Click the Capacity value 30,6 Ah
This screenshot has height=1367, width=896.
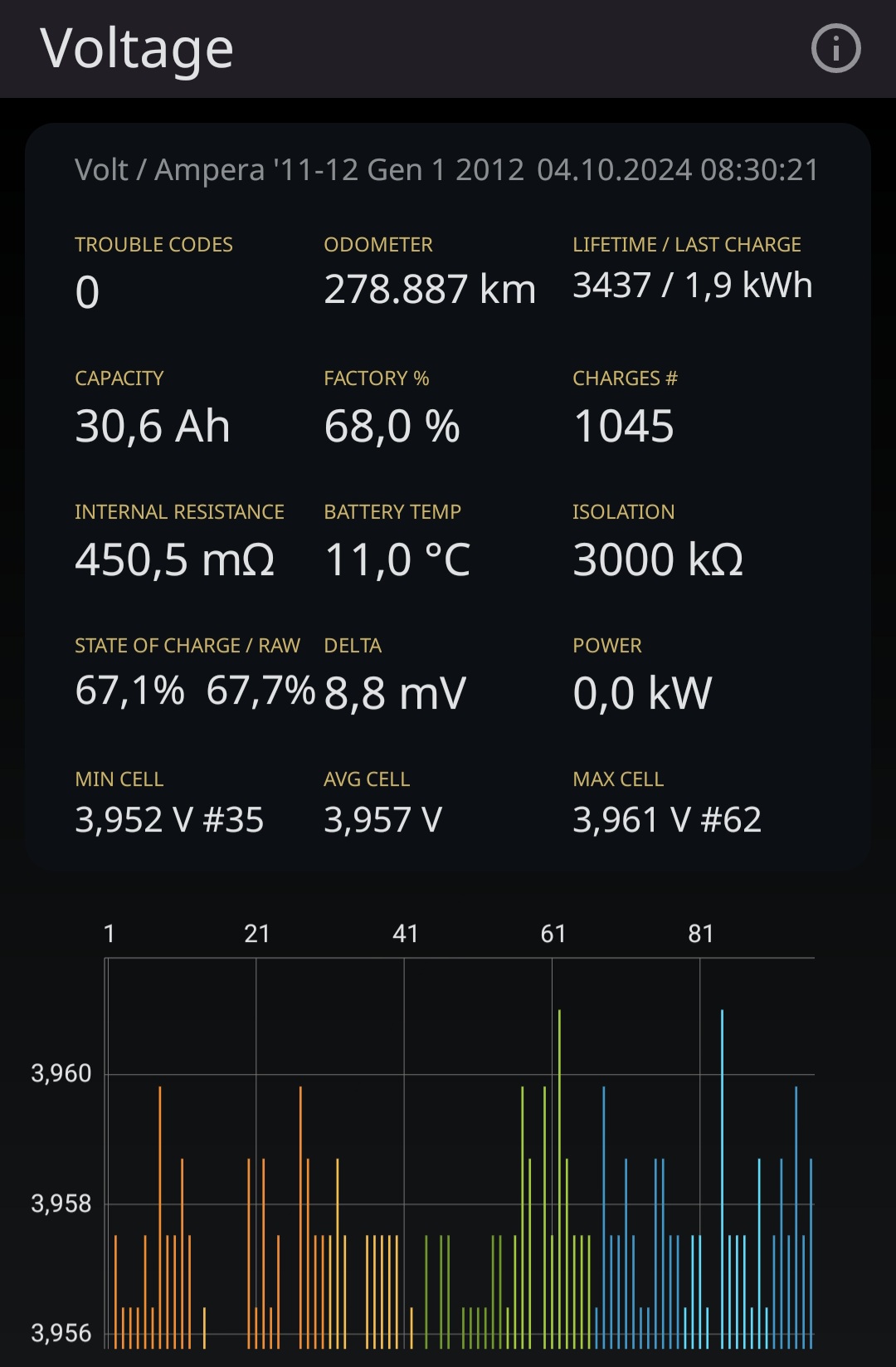pos(153,425)
